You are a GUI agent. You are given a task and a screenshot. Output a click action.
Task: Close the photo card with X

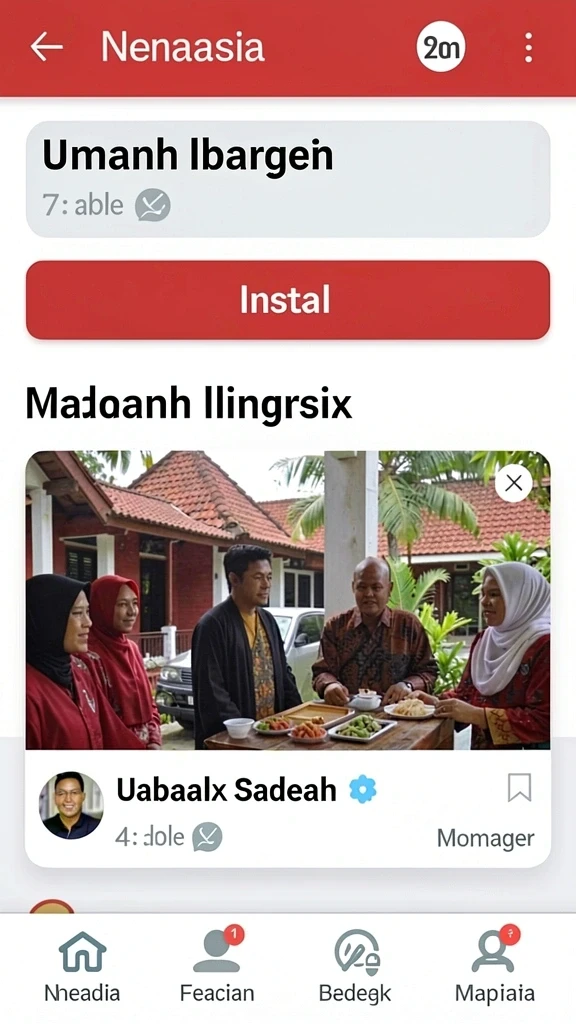tap(513, 483)
